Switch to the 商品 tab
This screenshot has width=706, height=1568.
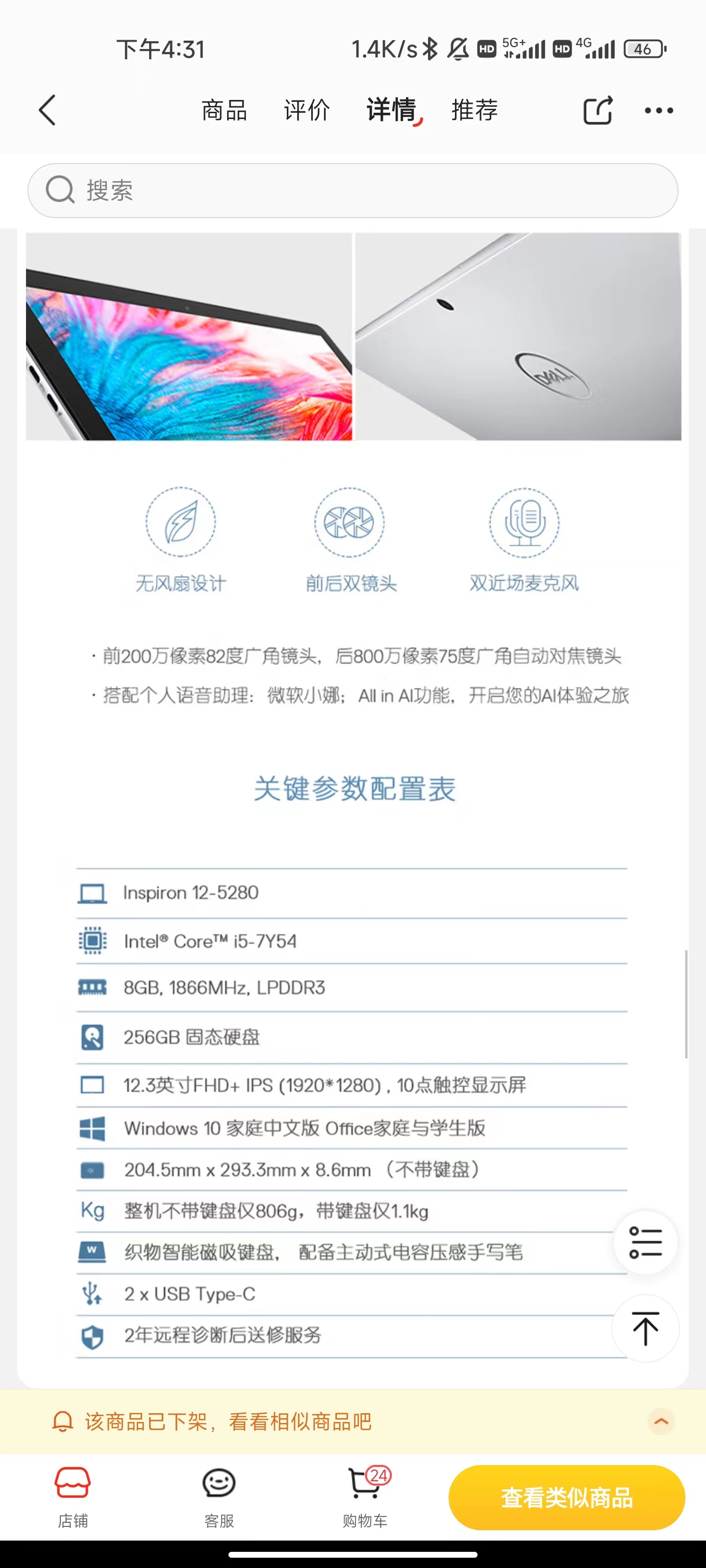[x=224, y=110]
